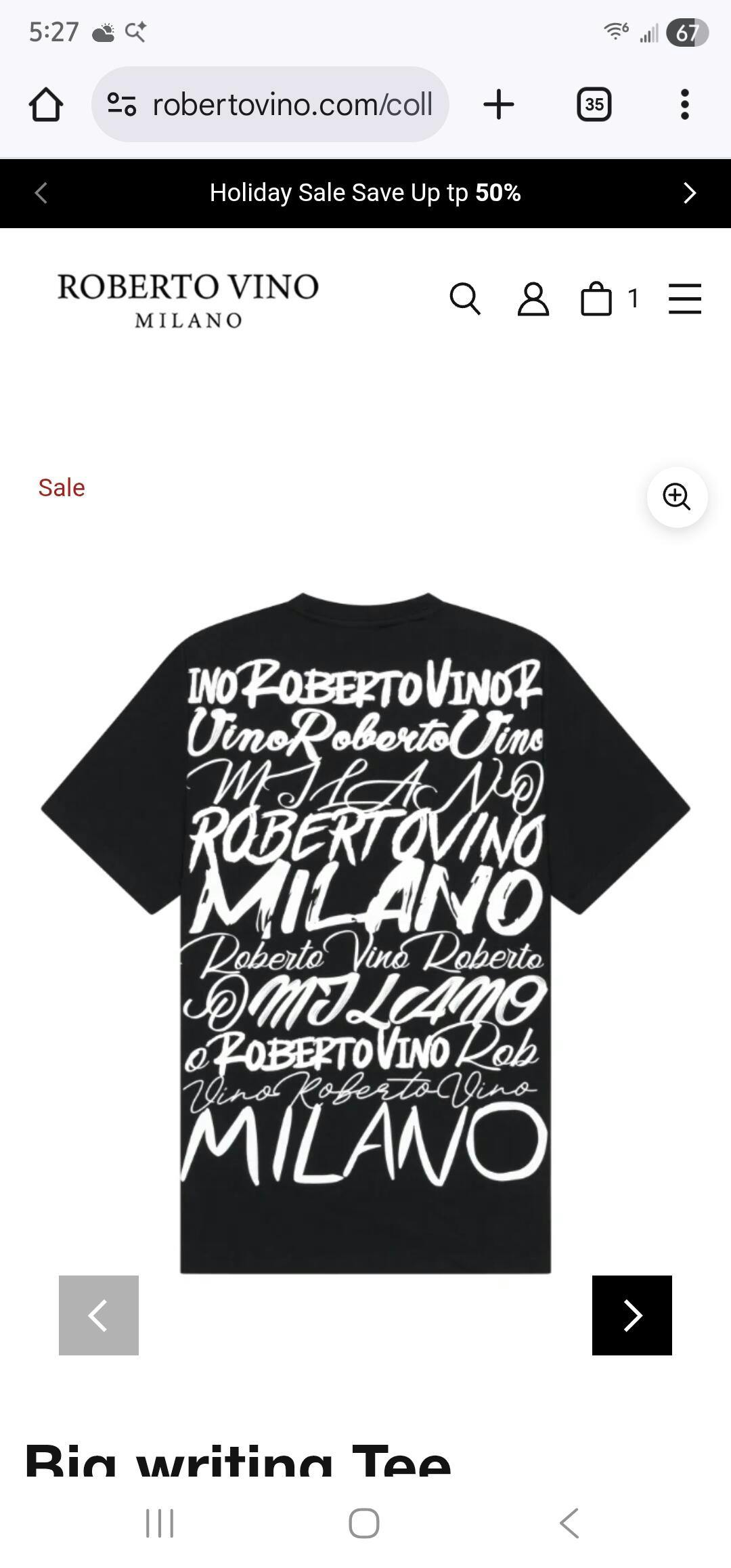Screen dimensions: 731x1568
Task: View the shopping bag with 1 item
Action: click(x=598, y=299)
